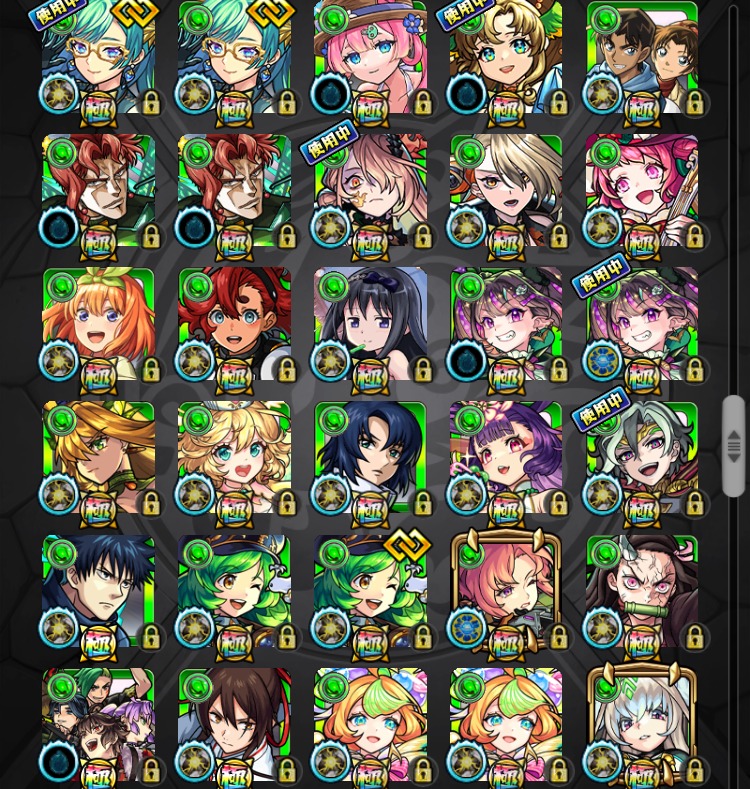Select the girl biting a bamboo muzzle

[x=642, y=590]
